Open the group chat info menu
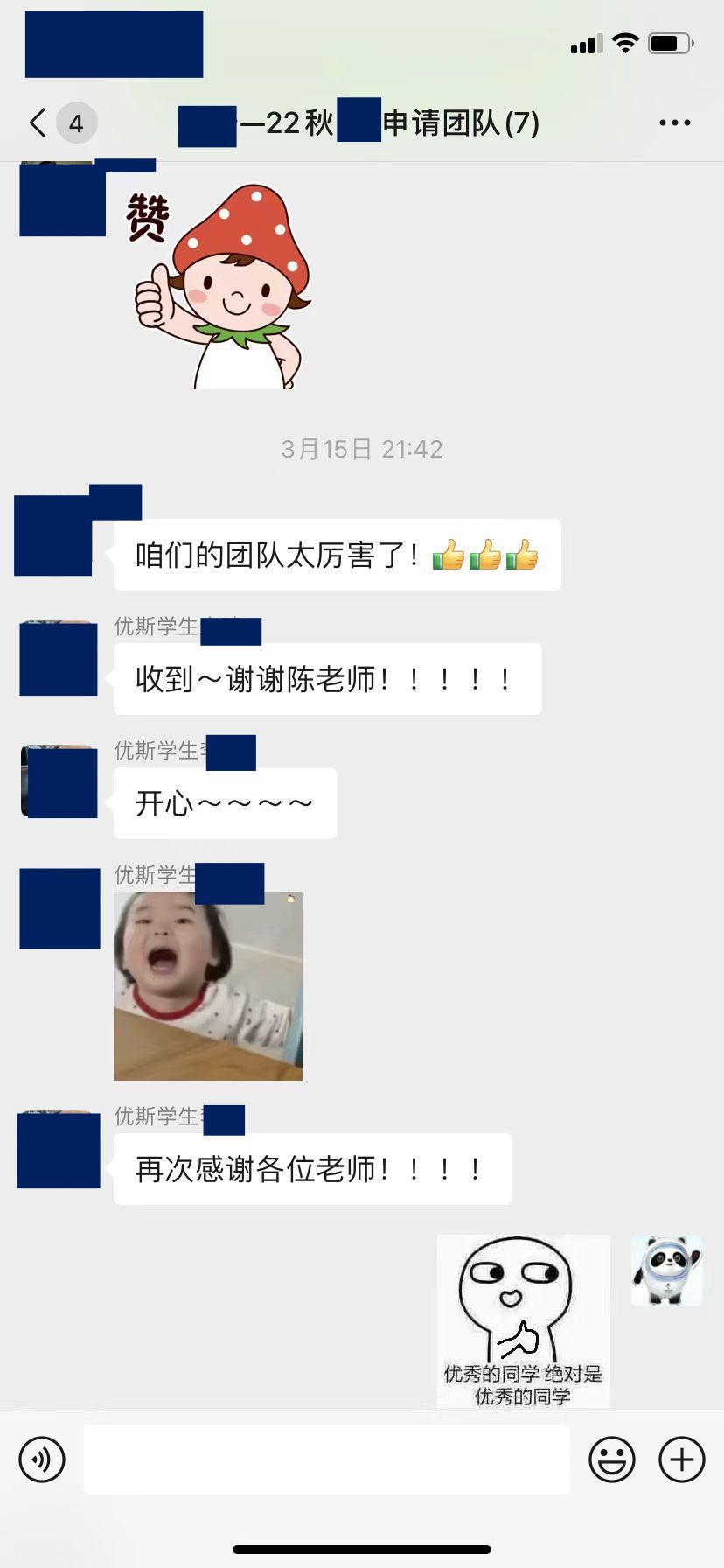The height and width of the screenshot is (1568, 724). coord(674,122)
